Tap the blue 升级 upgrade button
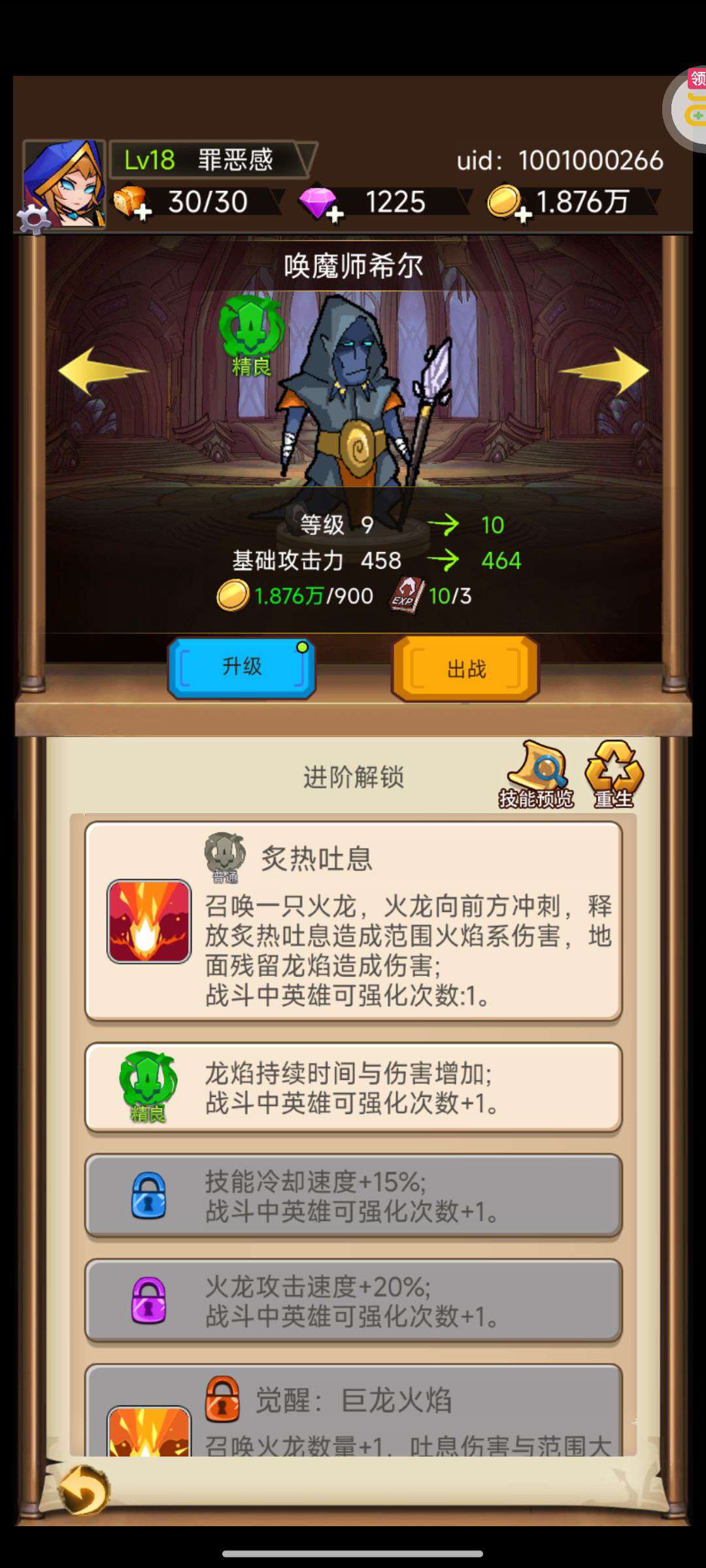Image resolution: width=706 pixels, height=1568 pixels. (x=242, y=668)
